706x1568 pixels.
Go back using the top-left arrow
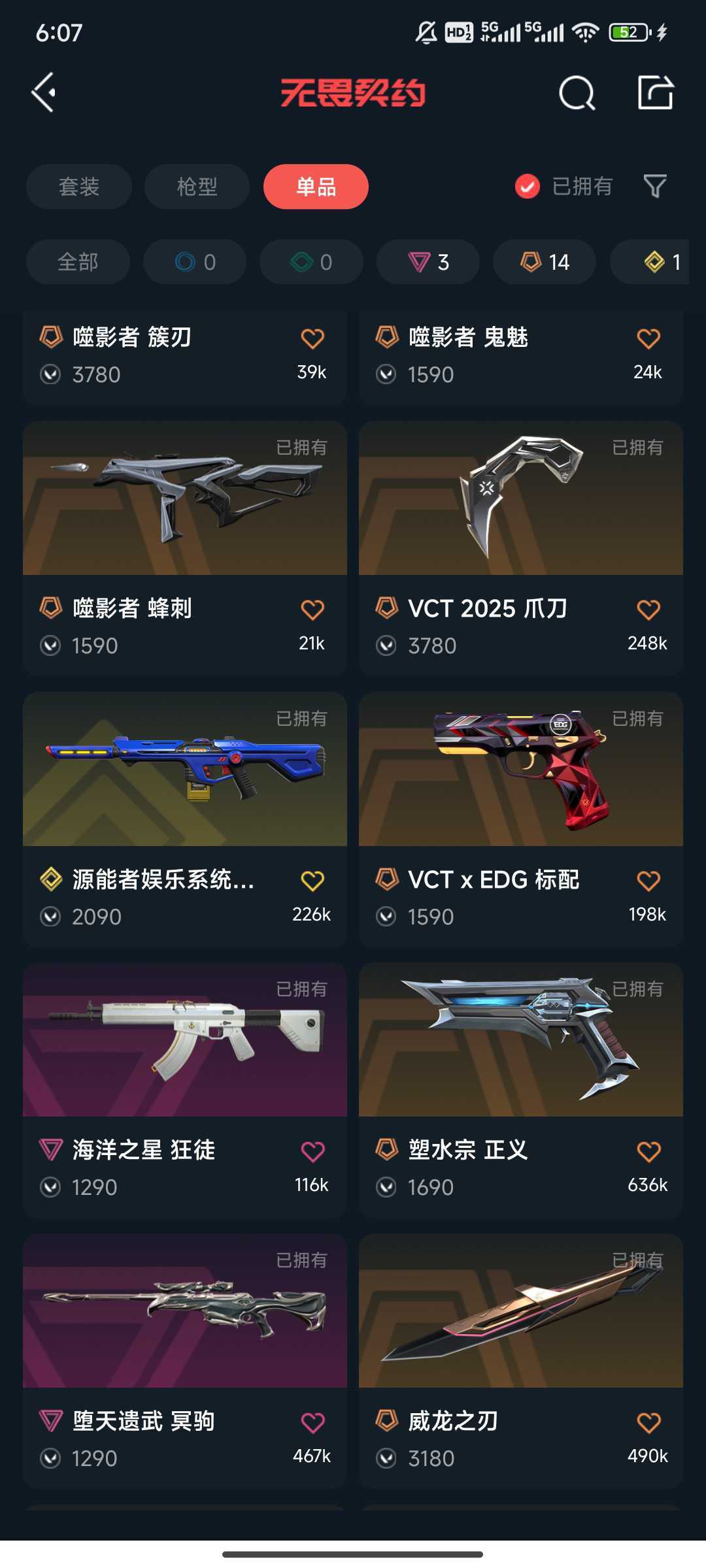click(x=44, y=93)
